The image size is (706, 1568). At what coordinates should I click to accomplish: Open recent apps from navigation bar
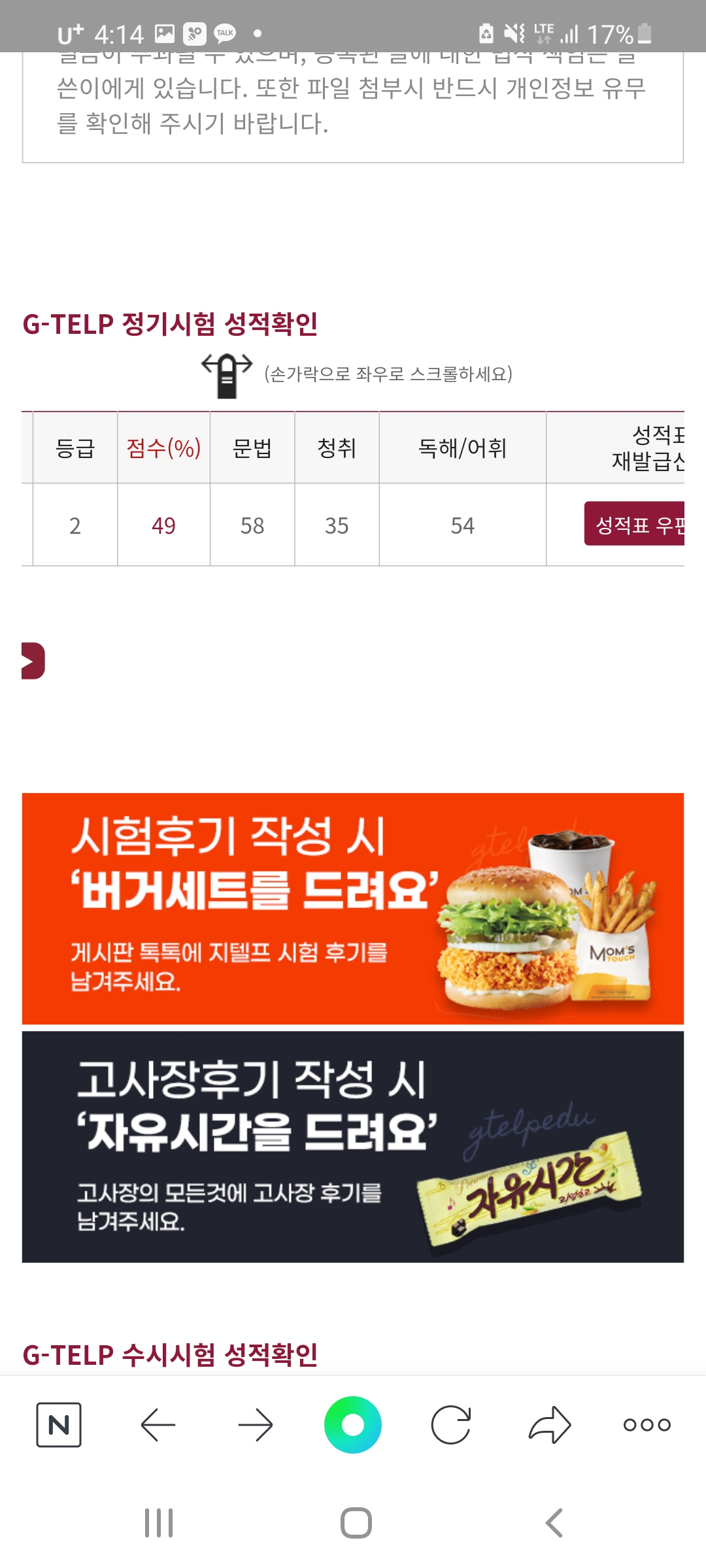159,1523
